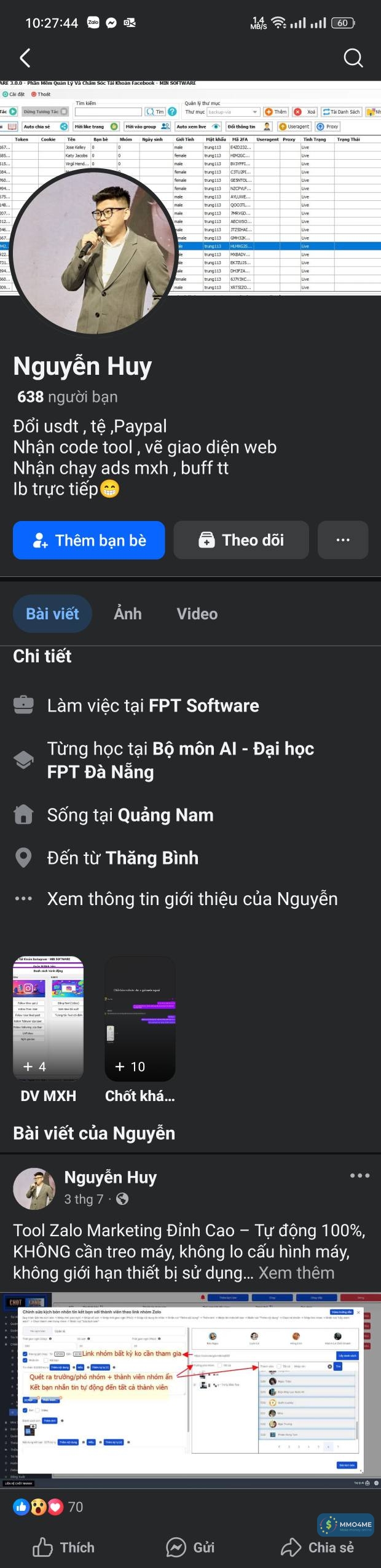Tap Gửi to send the post in Messenger
Viewport: 381px width, 1568px height.
(190, 1547)
